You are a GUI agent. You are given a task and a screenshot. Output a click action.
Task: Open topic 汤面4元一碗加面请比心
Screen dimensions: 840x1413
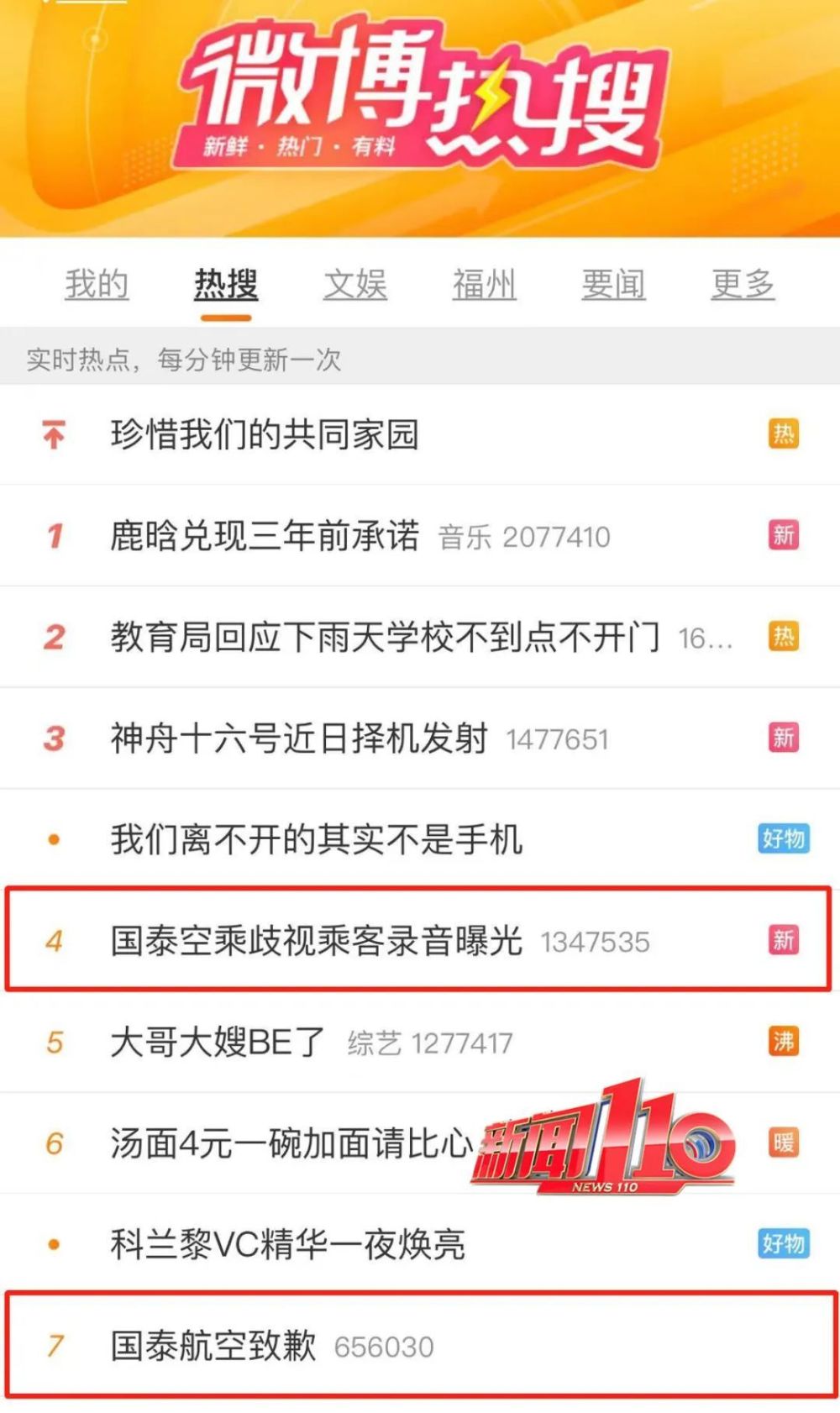pos(291,1143)
